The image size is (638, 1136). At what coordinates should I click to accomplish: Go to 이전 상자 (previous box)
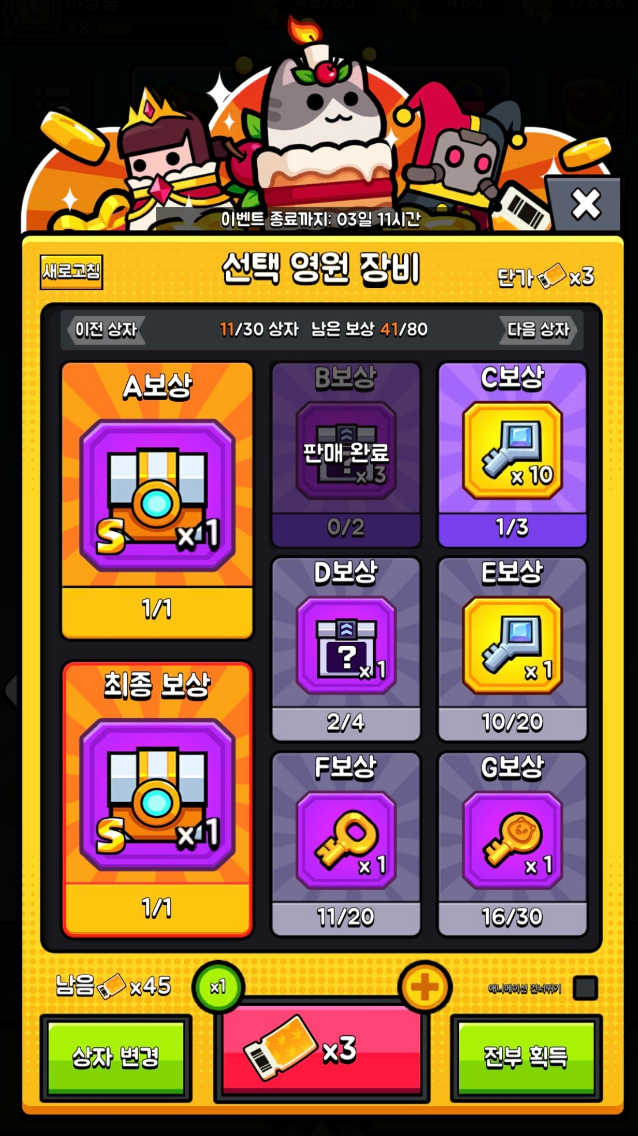(104, 330)
